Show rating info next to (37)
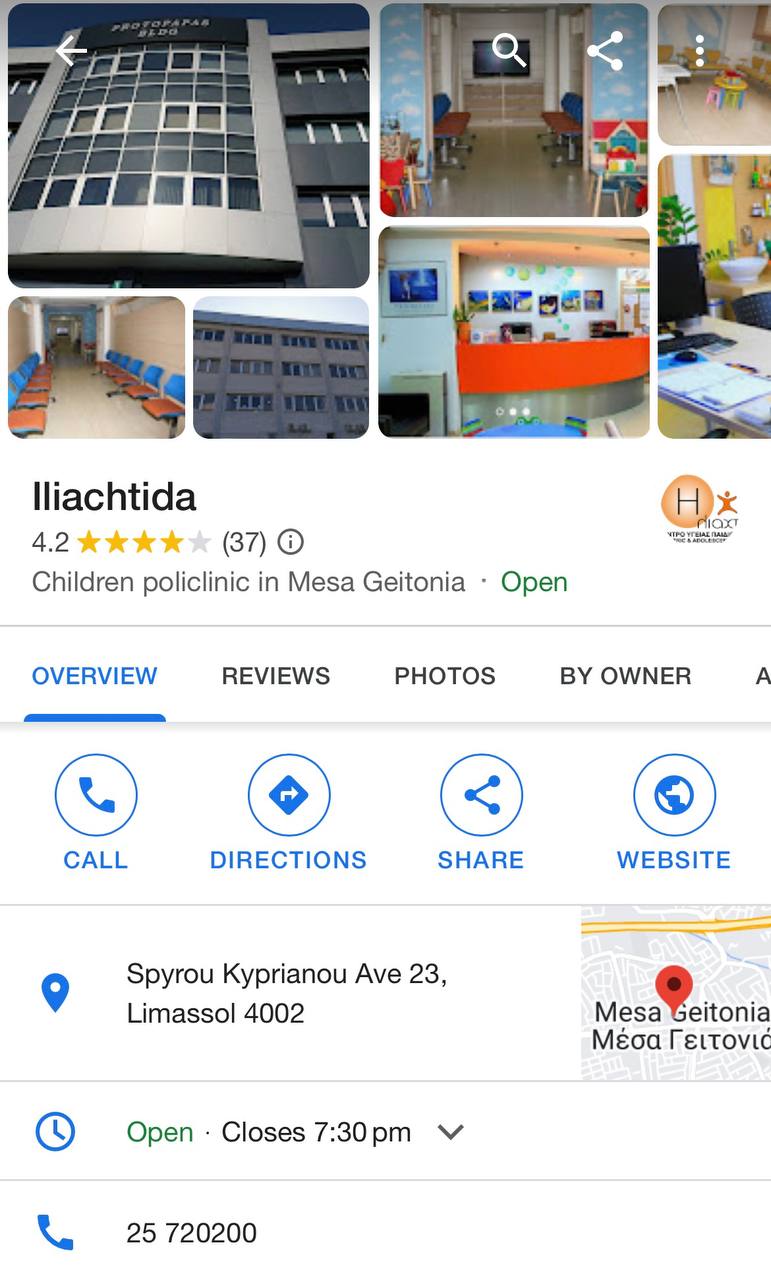The width and height of the screenshot is (771, 1280). pyautogui.click(x=290, y=542)
